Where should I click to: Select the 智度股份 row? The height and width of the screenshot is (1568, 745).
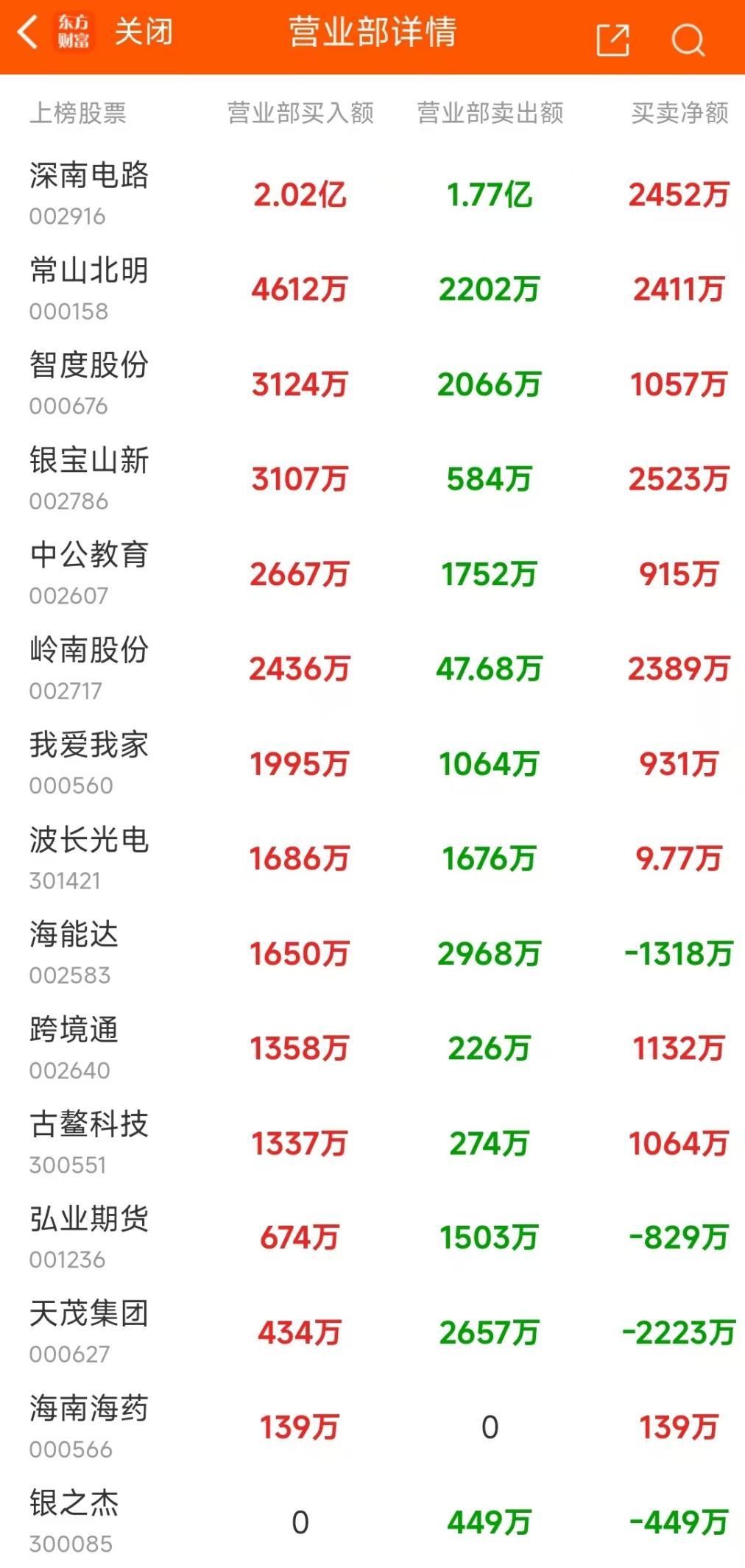(x=372, y=384)
